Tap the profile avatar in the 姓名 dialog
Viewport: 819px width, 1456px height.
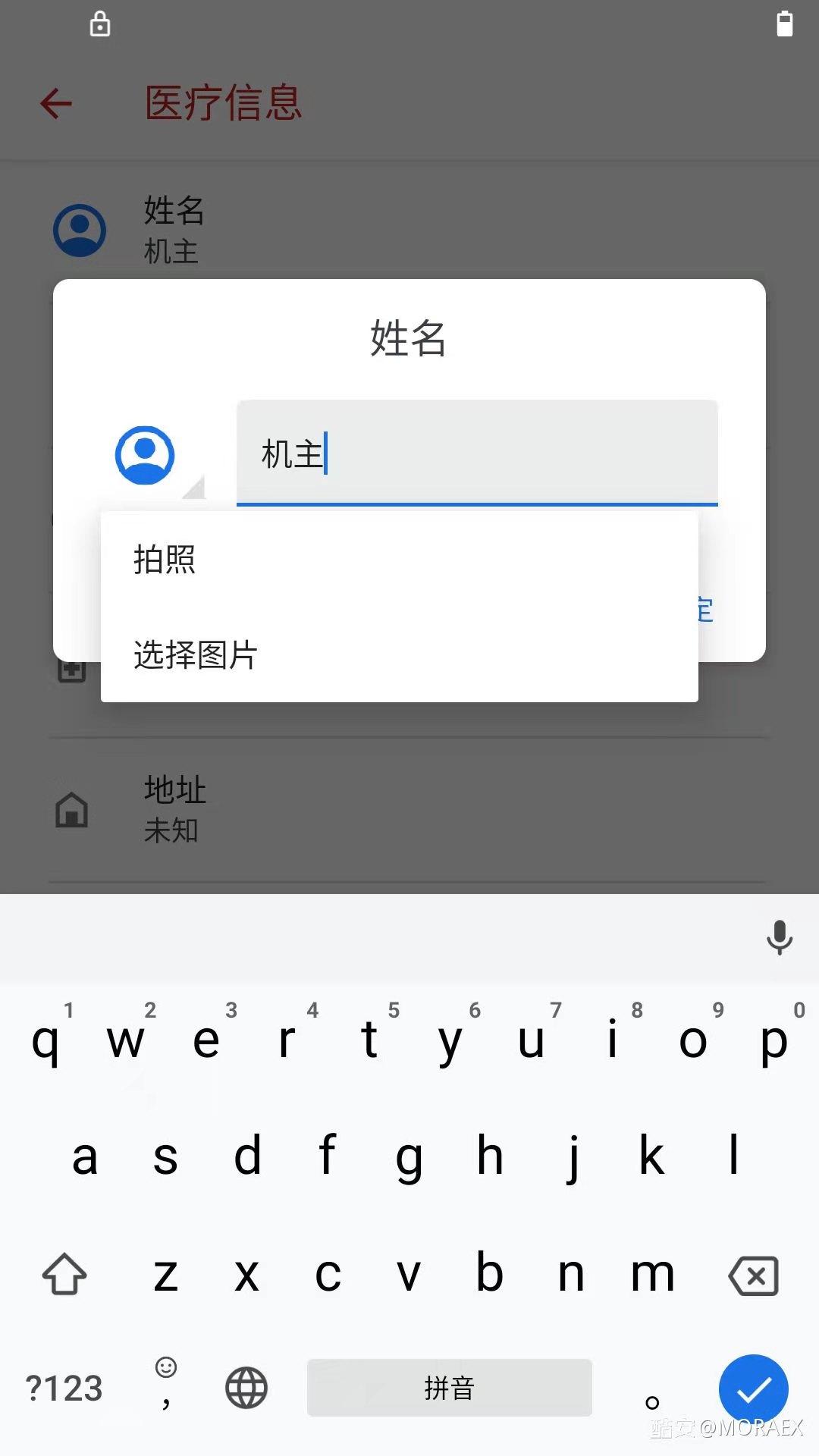[145, 455]
